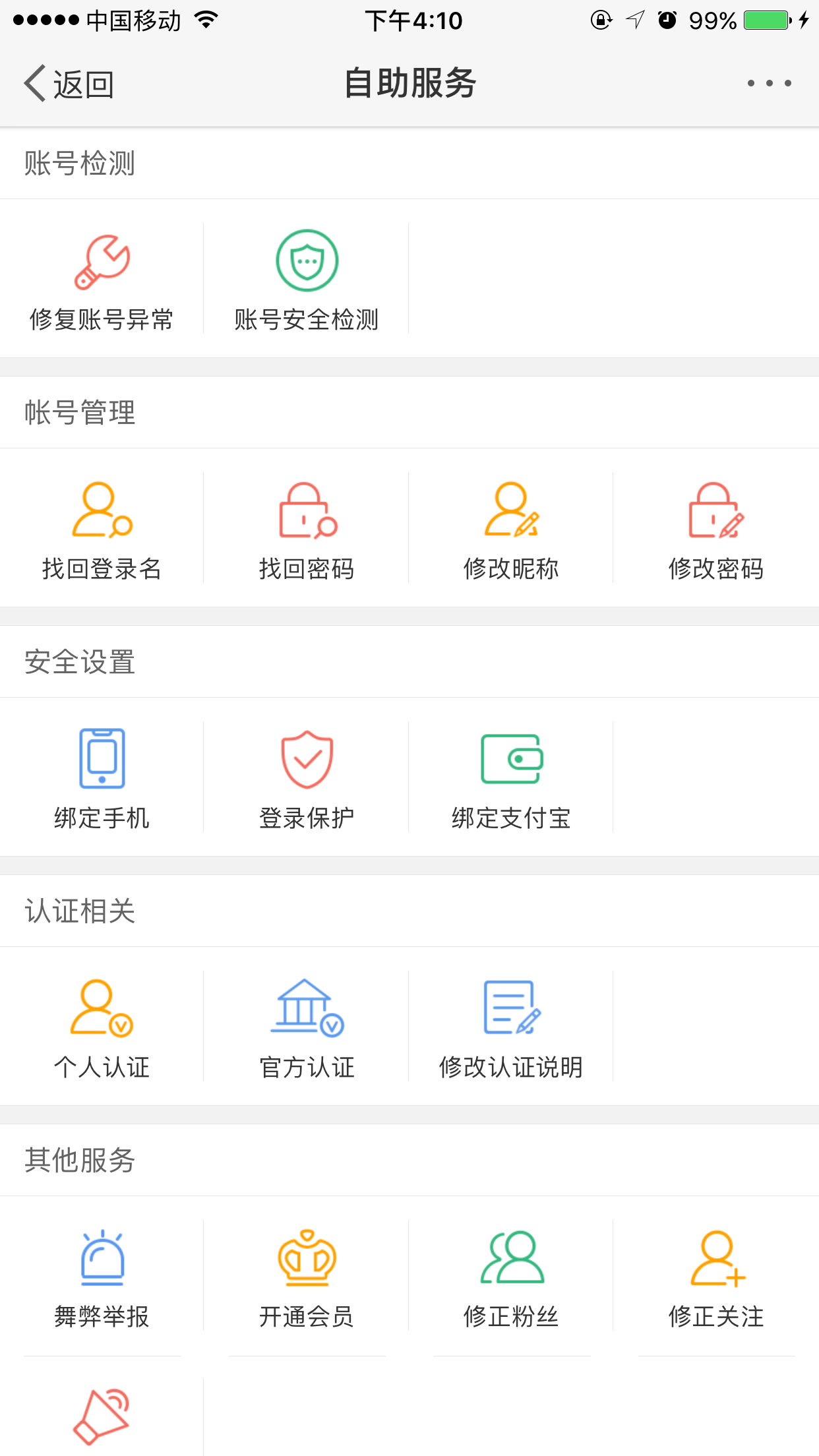The height and width of the screenshot is (1456, 819).
Task: Open 绑定手机 phone binding
Action: [x=102, y=777]
